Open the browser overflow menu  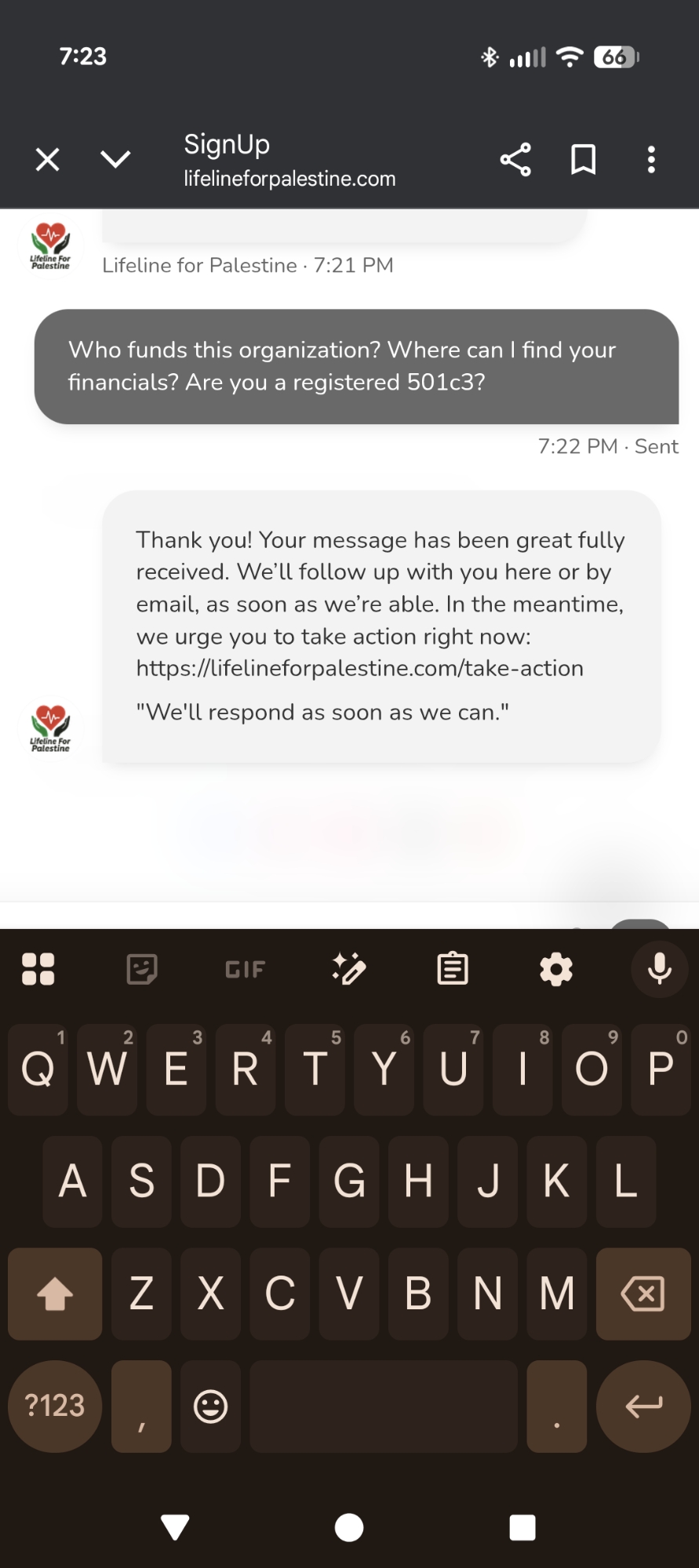click(650, 160)
